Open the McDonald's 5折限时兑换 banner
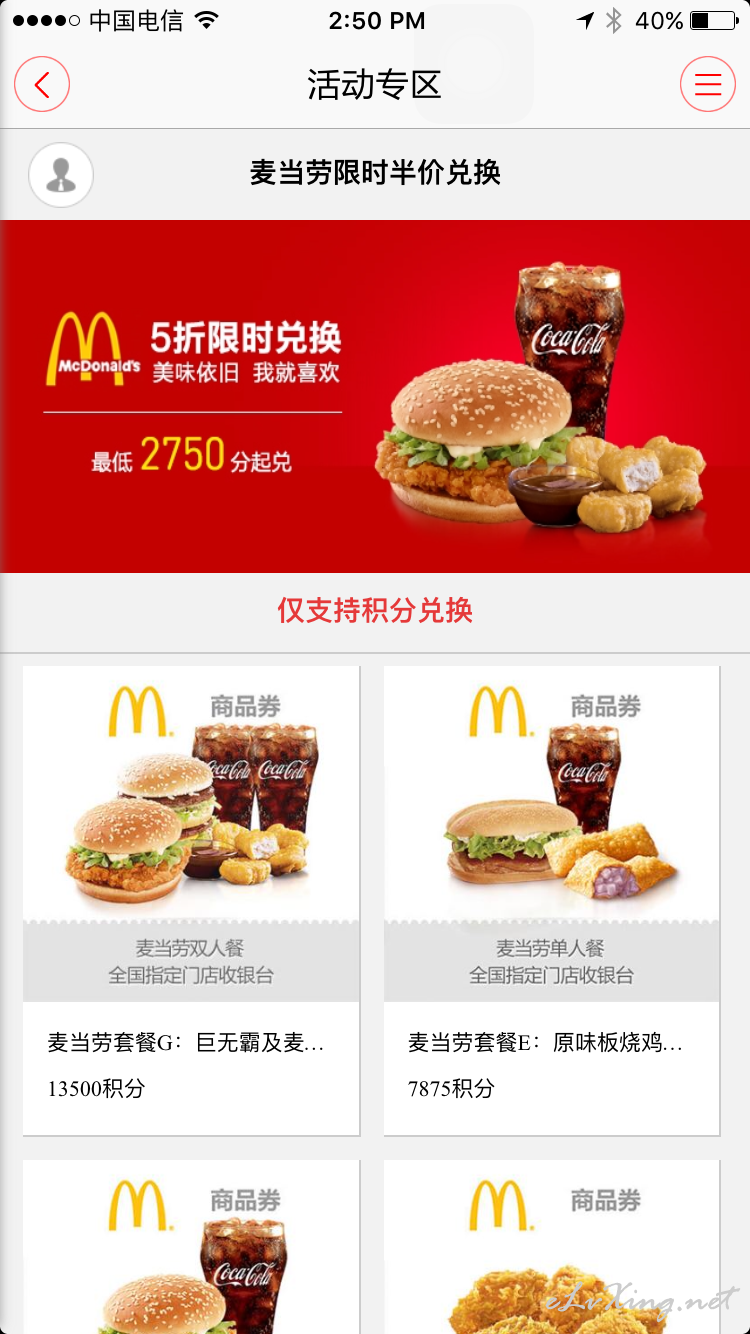Viewport: 750px width, 1334px height. point(375,396)
